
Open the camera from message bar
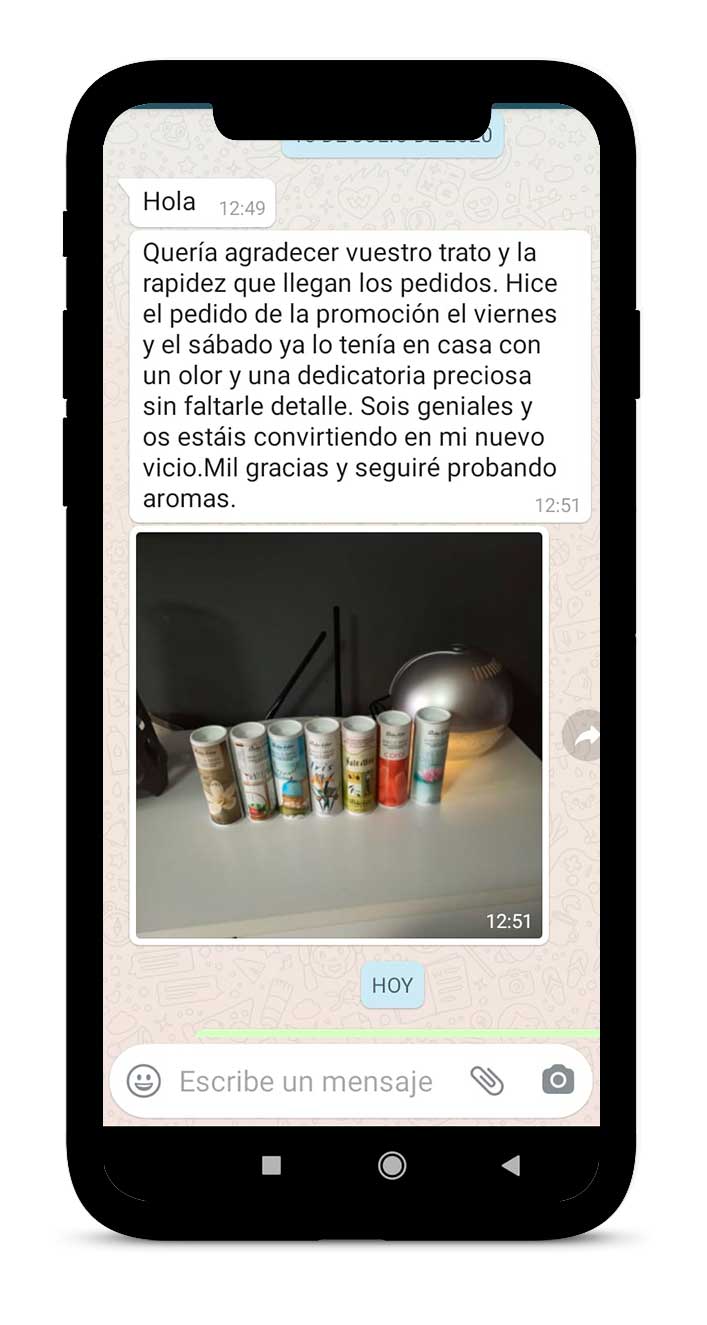pos(558,1080)
